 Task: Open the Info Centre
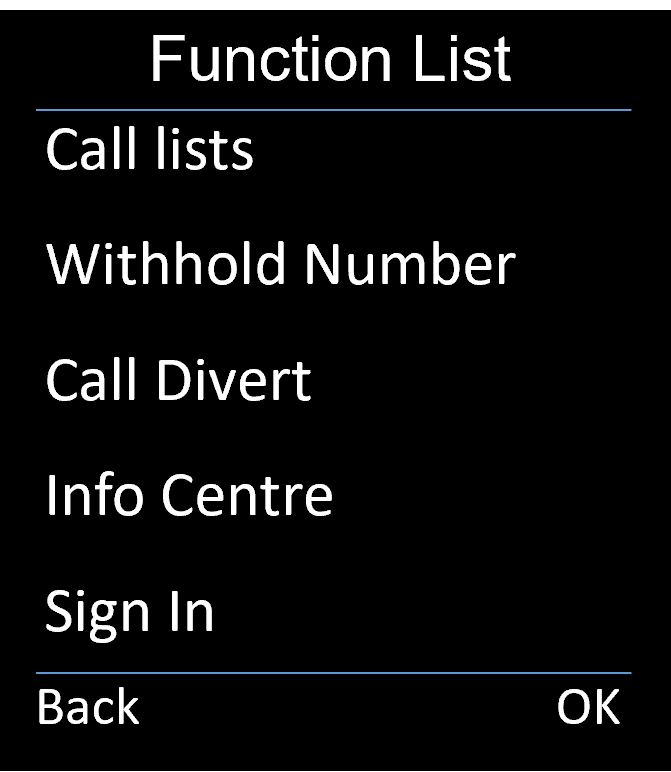(189, 496)
